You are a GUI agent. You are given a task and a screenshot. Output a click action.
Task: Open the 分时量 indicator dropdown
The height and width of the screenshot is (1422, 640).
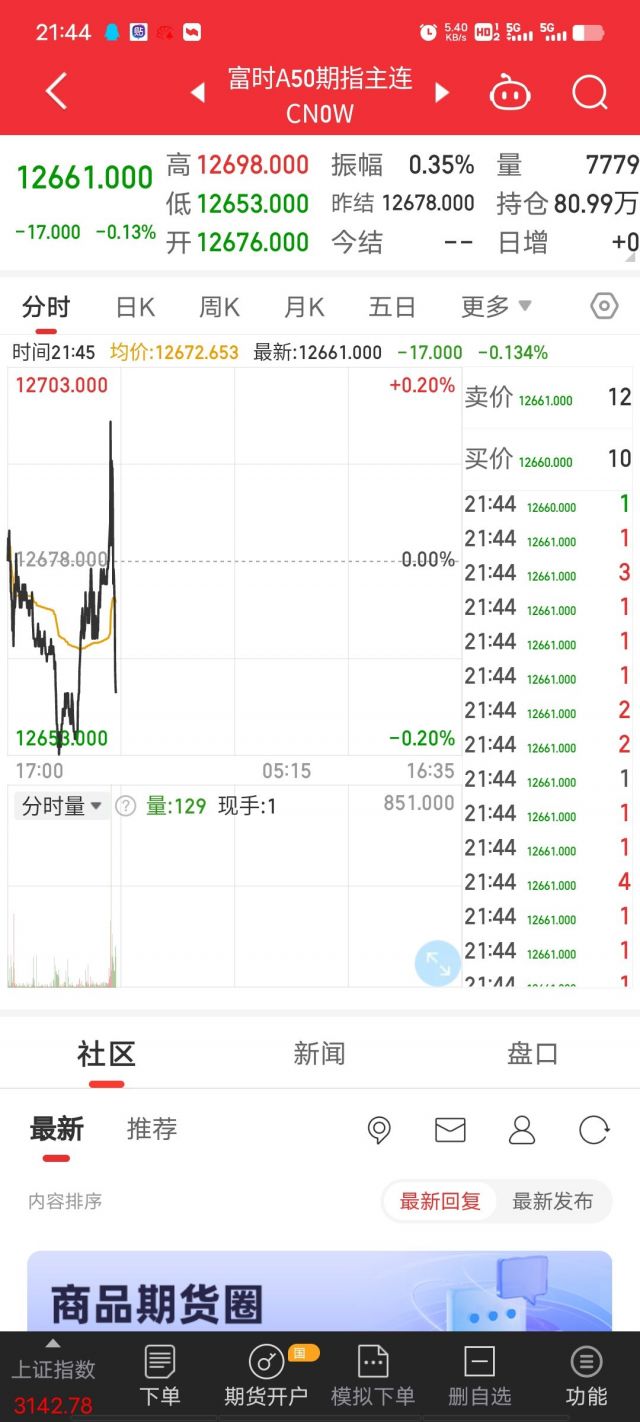[61, 806]
